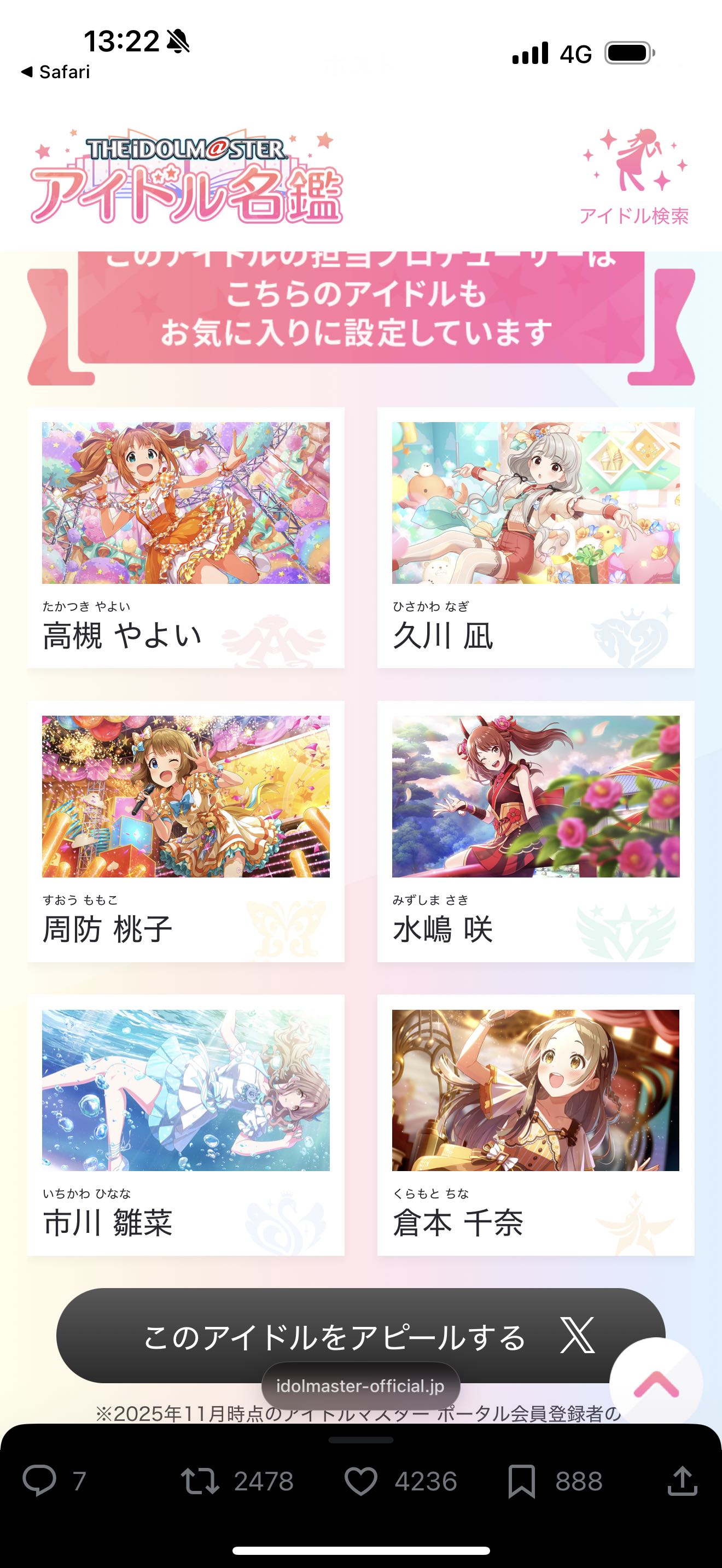Tap the アイドル名鑑 site logo
This screenshot has width=722, height=1568.
point(185,177)
